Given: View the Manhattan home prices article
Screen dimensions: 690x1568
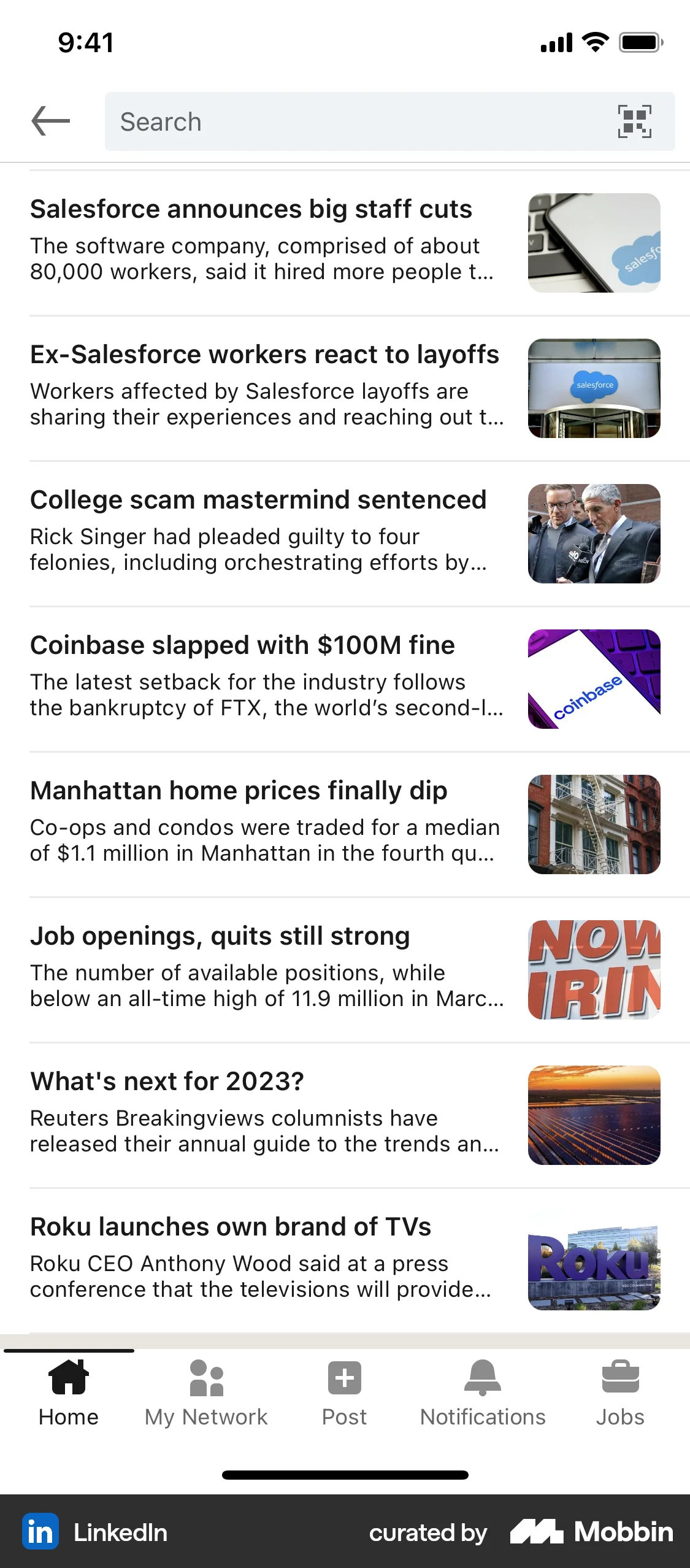Looking at the screenshot, I should point(239,790).
